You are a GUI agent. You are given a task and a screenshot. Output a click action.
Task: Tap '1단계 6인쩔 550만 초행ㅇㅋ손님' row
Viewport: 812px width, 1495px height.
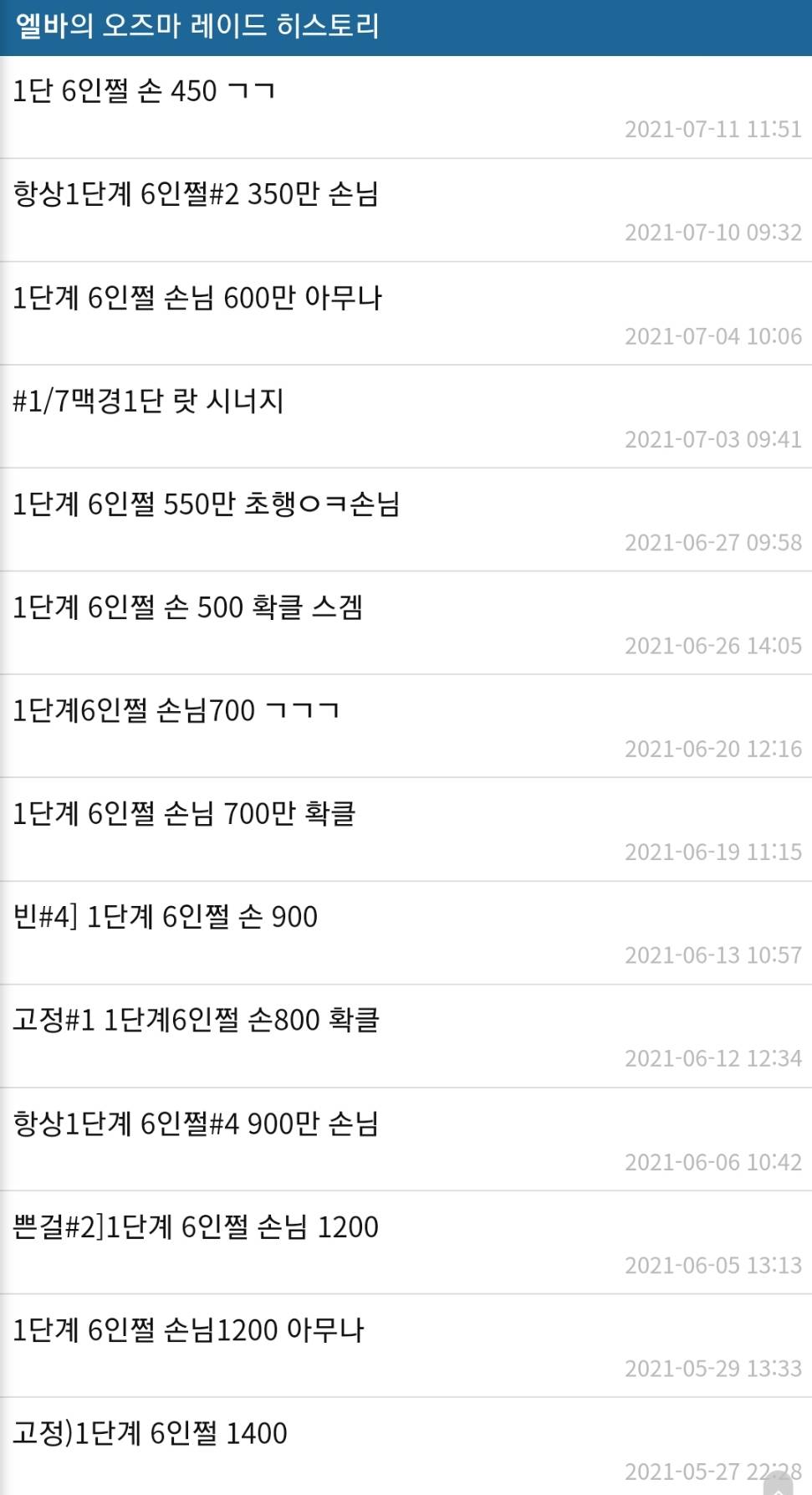406,520
